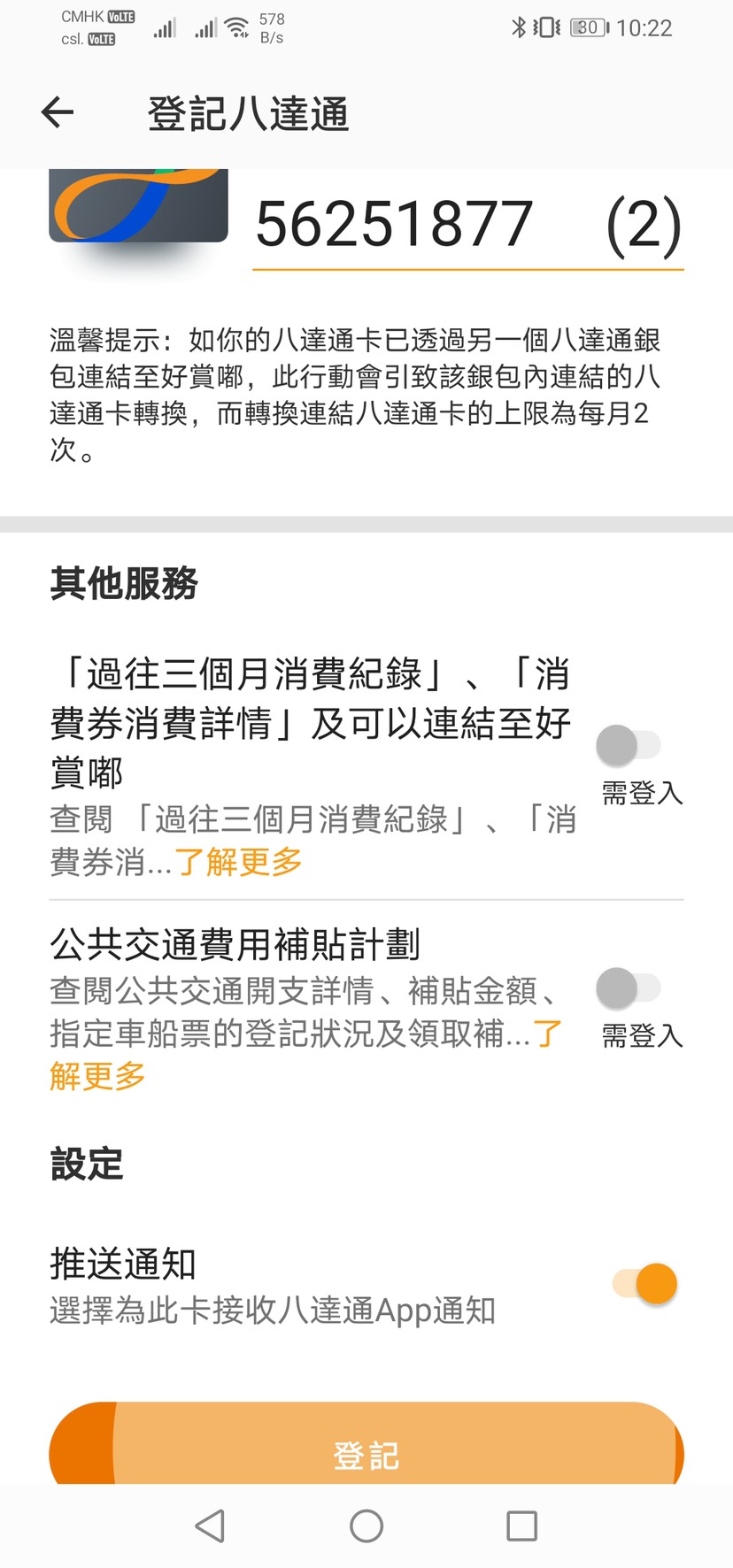Enable the 公共交通費用補貼計劃 switch
This screenshot has width=733, height=1568.
point(629,988)
